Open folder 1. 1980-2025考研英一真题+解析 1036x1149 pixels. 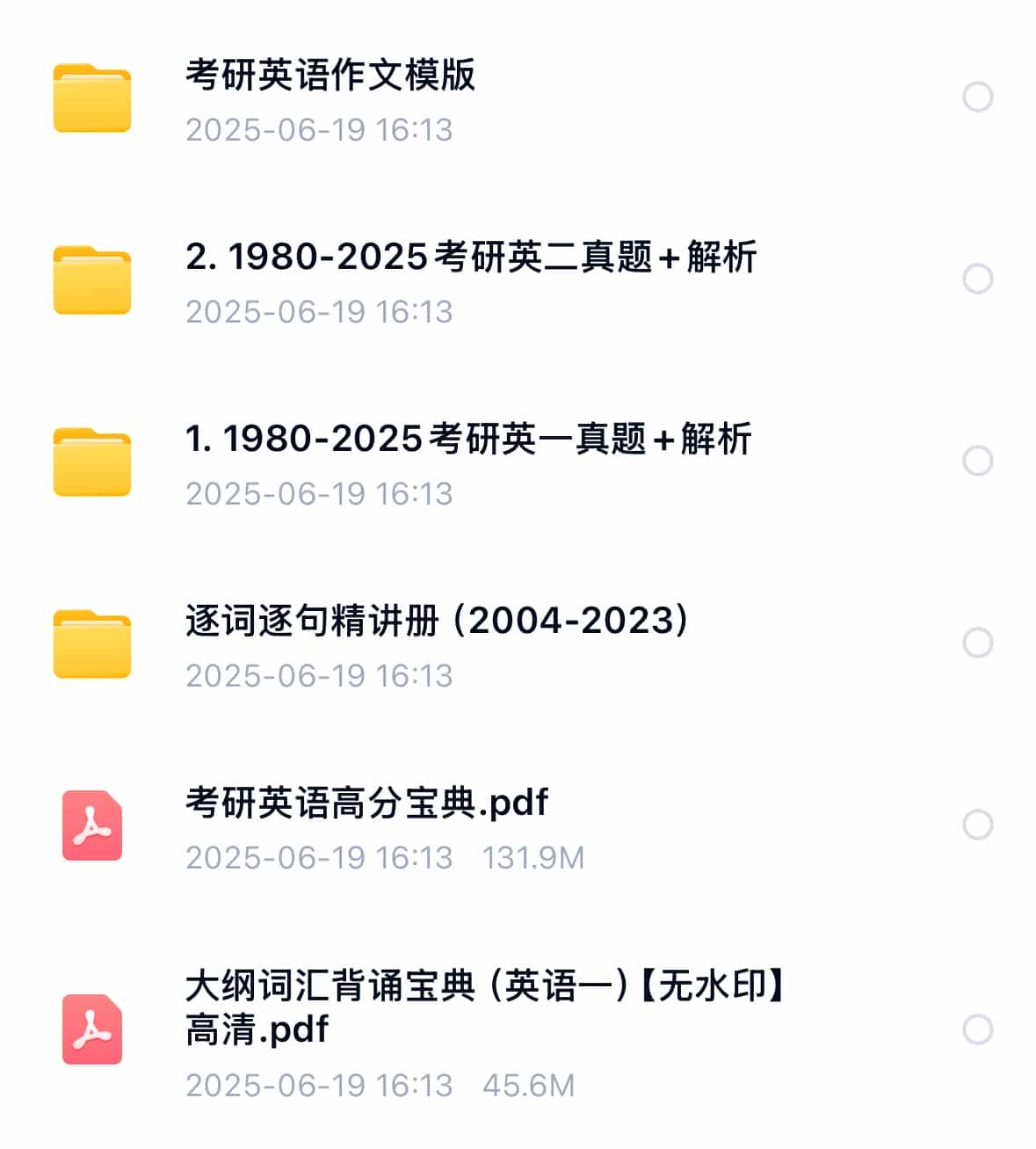click(x=468, y=440)
